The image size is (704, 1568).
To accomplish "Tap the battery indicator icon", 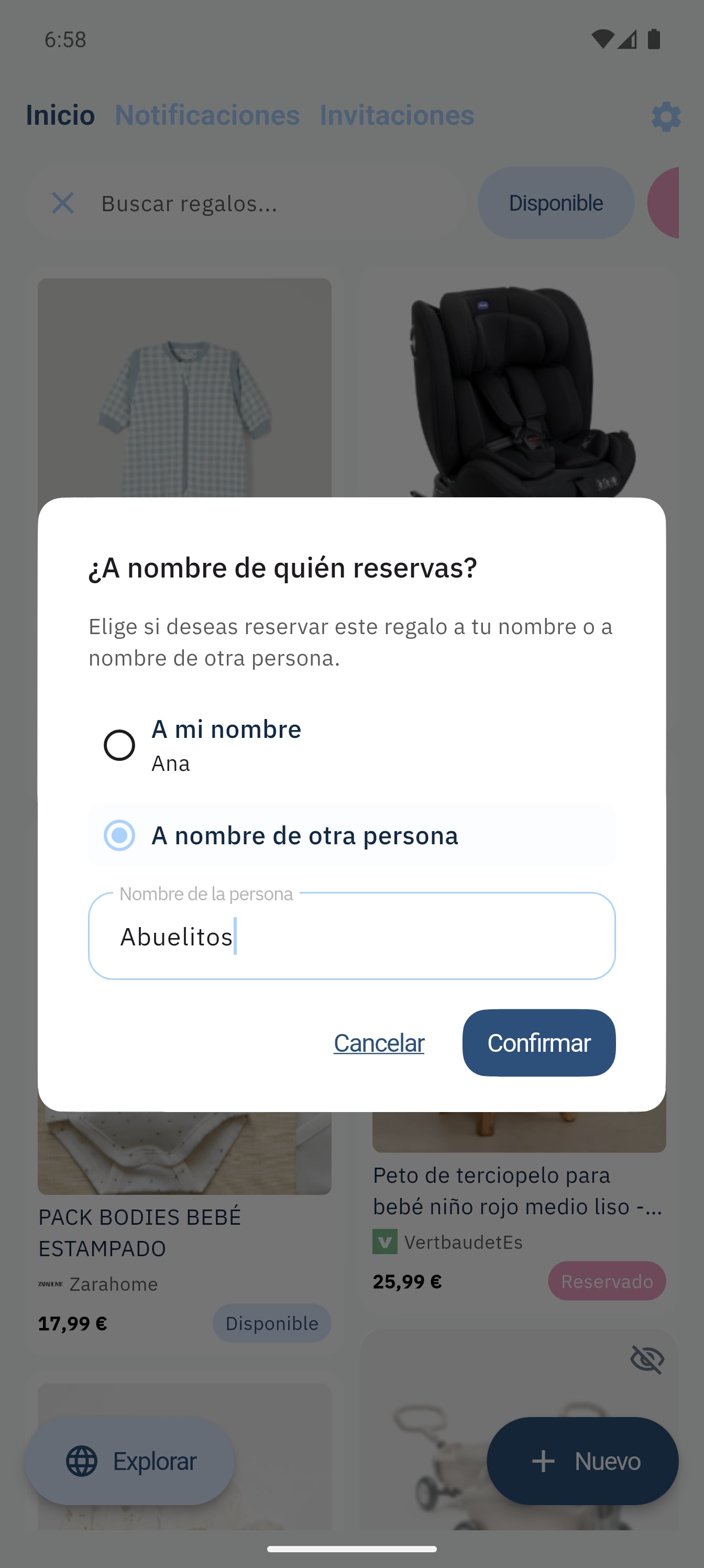I will [656, 39].
